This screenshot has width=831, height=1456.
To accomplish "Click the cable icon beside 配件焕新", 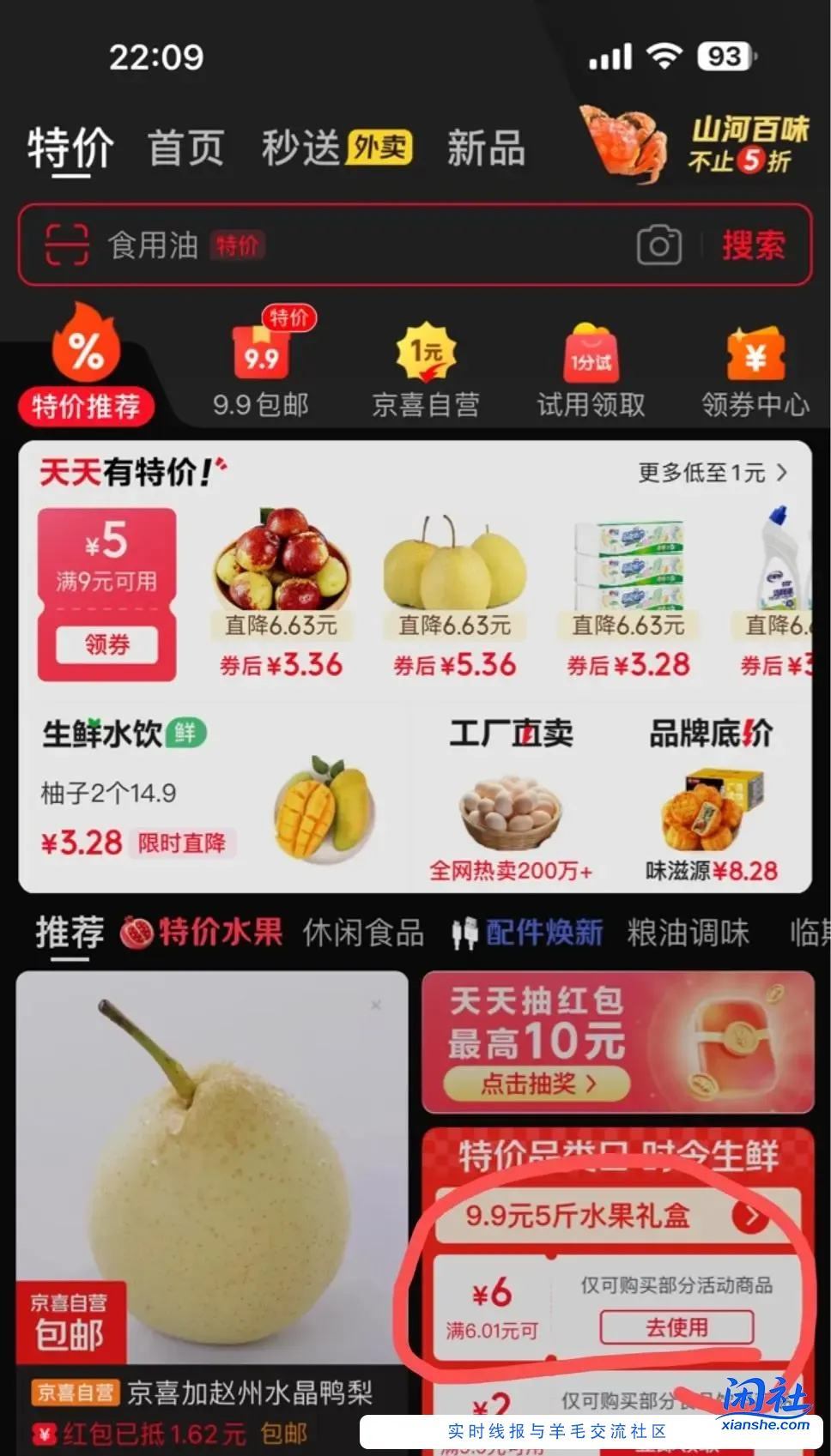I will 466,932.
